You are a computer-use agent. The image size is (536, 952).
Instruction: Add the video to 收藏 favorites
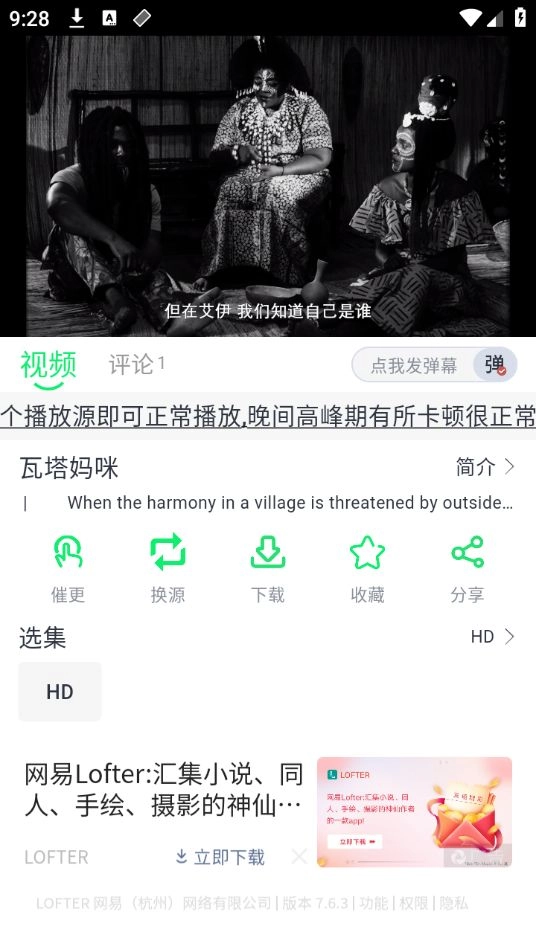pos(367,568)
